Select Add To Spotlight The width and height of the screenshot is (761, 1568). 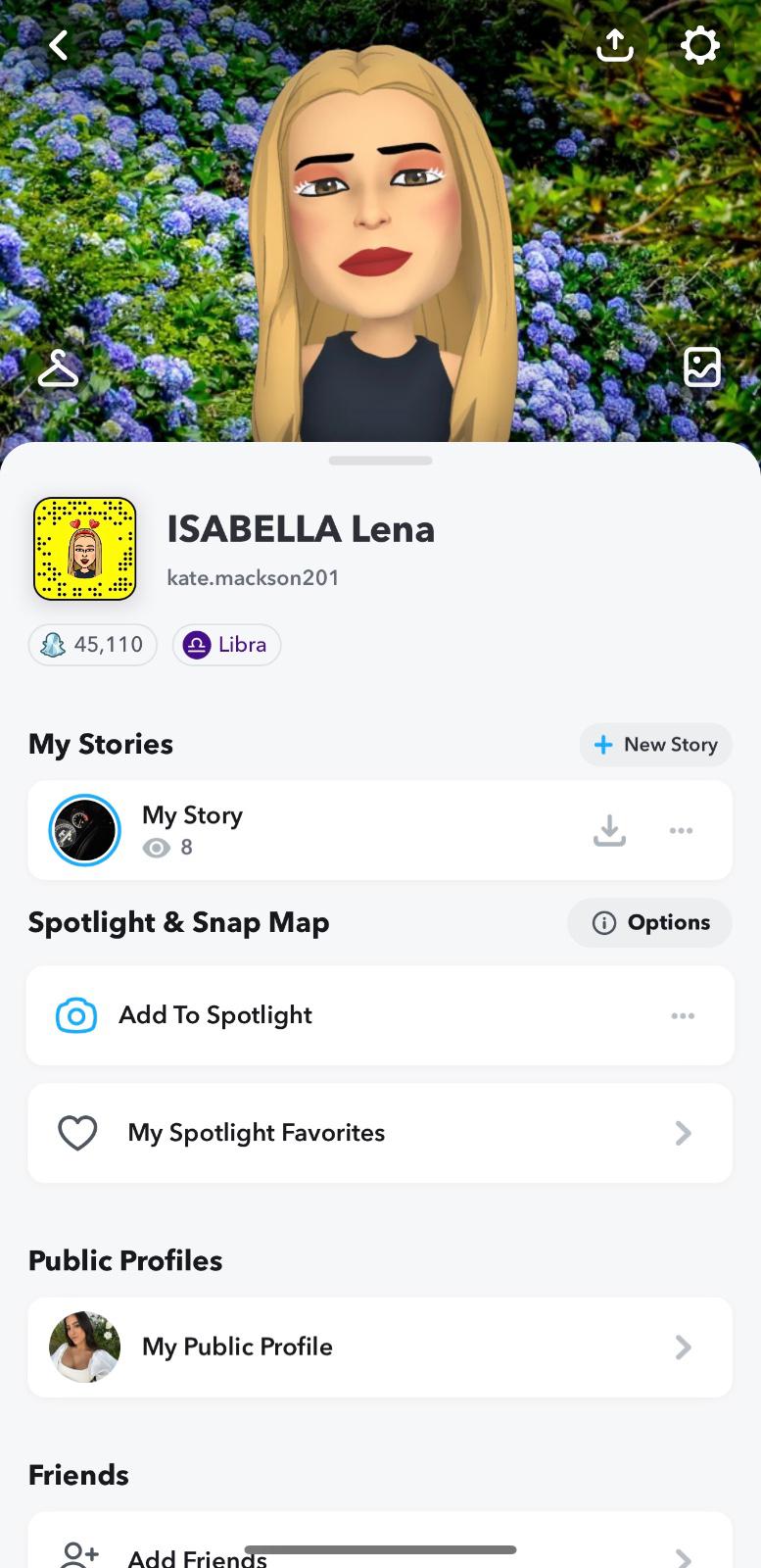point(215,1015)
